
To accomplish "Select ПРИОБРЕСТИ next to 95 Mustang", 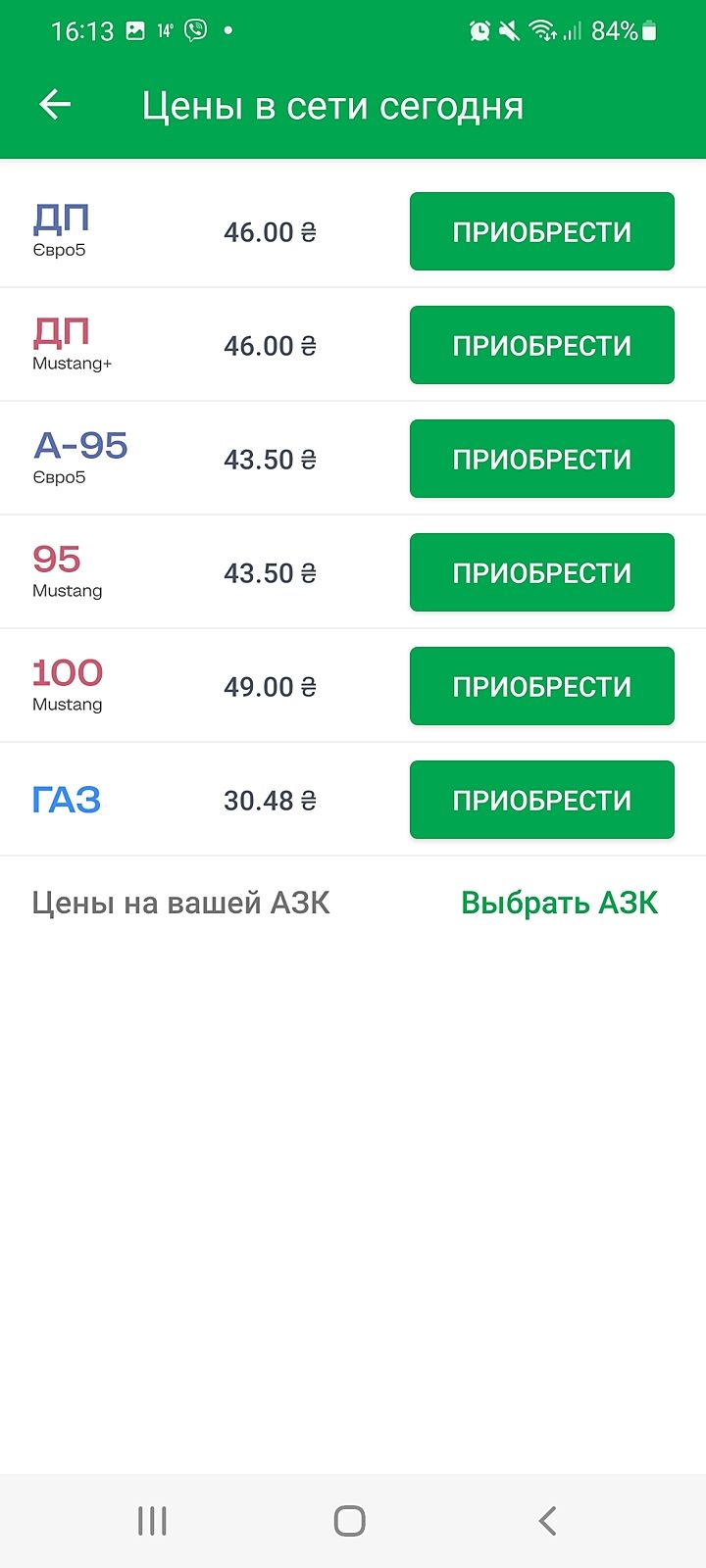I will [x=541, y=572].
